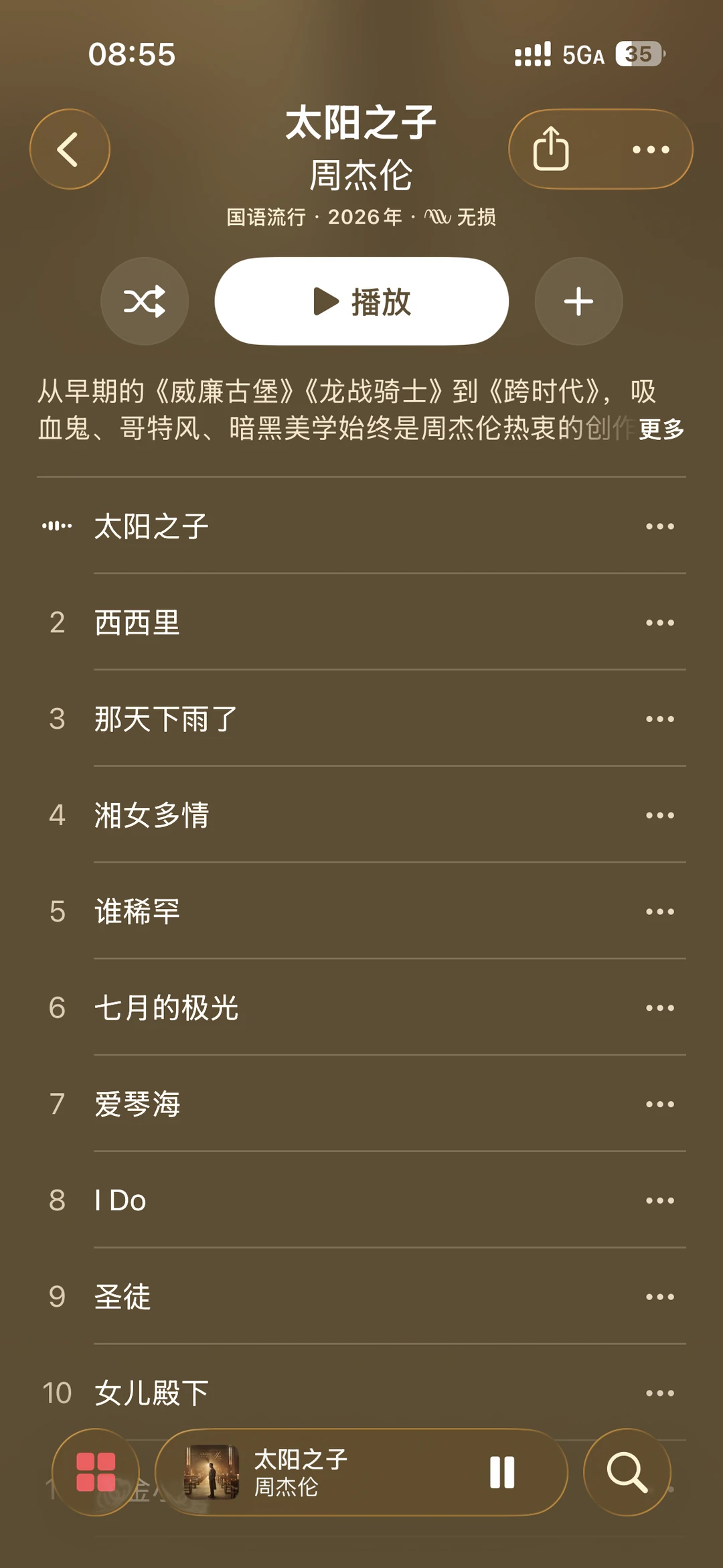Tap the 播放 button to play the album
This screenshot has height=1568, width=723.
click(x=361, y=301)
